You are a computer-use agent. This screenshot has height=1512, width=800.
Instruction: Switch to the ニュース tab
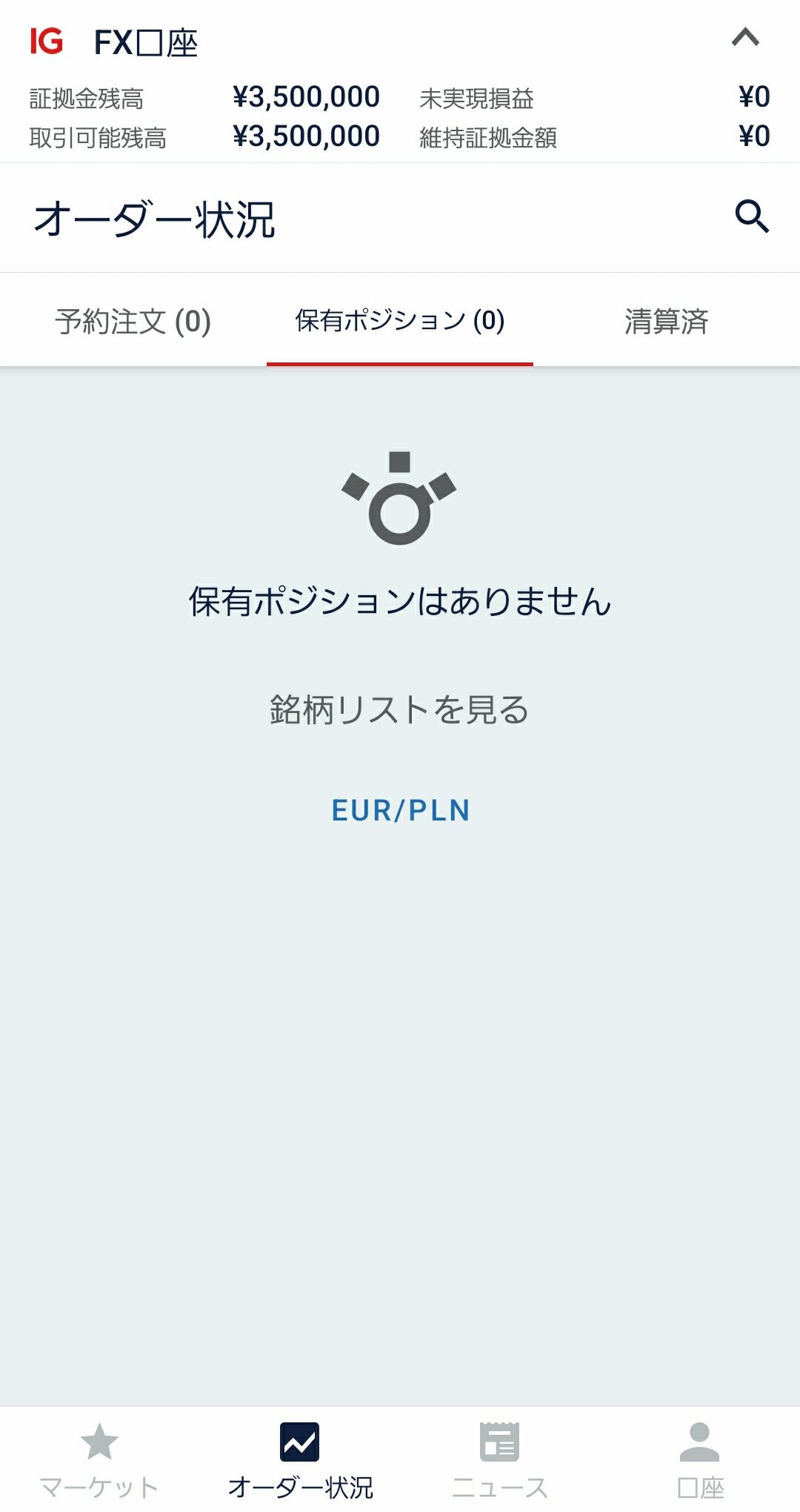pos(499,1459)
